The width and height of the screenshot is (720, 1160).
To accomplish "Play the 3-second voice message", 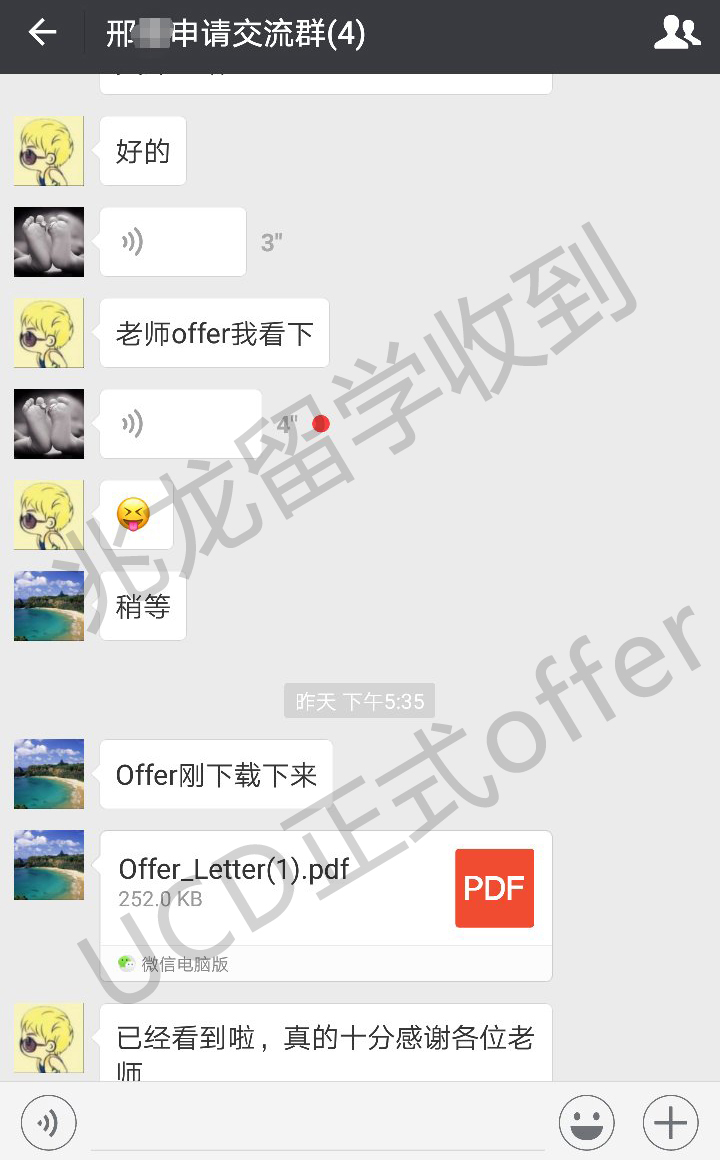I will click(x=170, y=241).
